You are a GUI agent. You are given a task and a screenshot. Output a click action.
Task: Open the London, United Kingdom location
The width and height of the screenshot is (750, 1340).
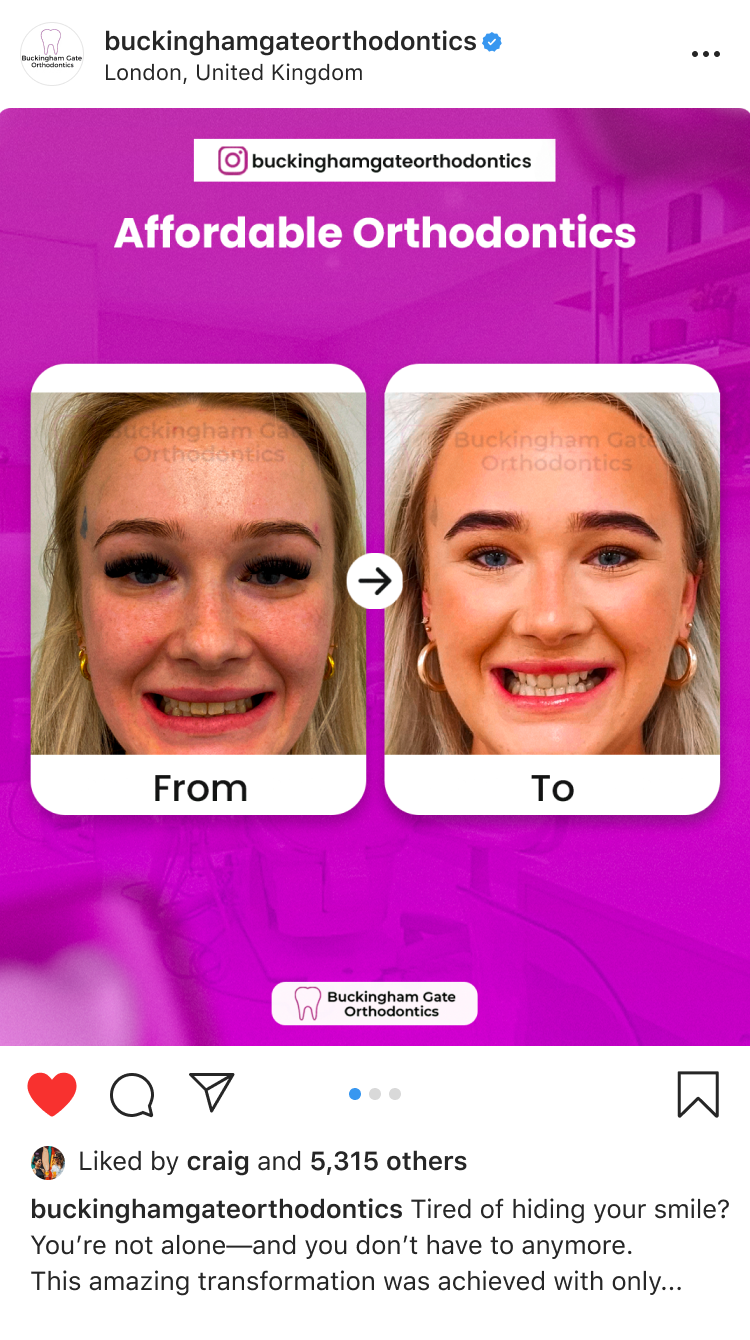pos(233,73)
